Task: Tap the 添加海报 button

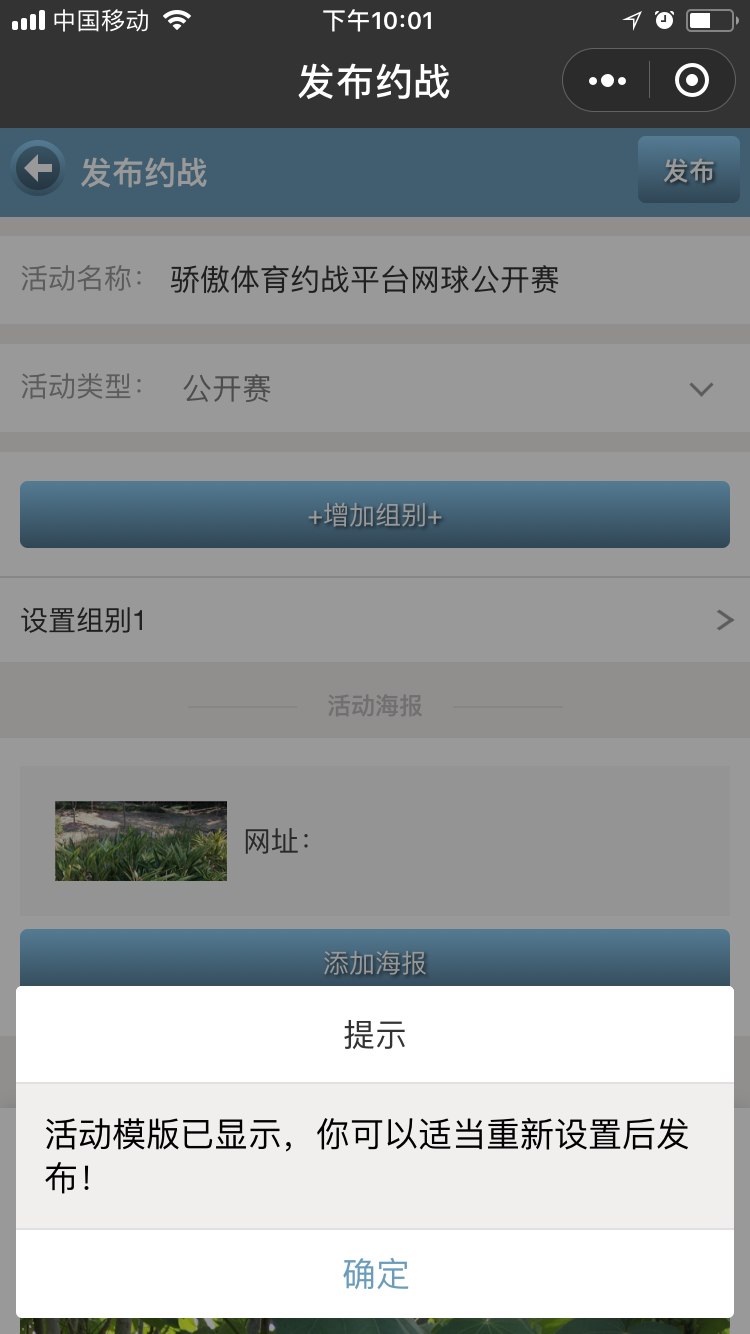Action: (375, 960)
